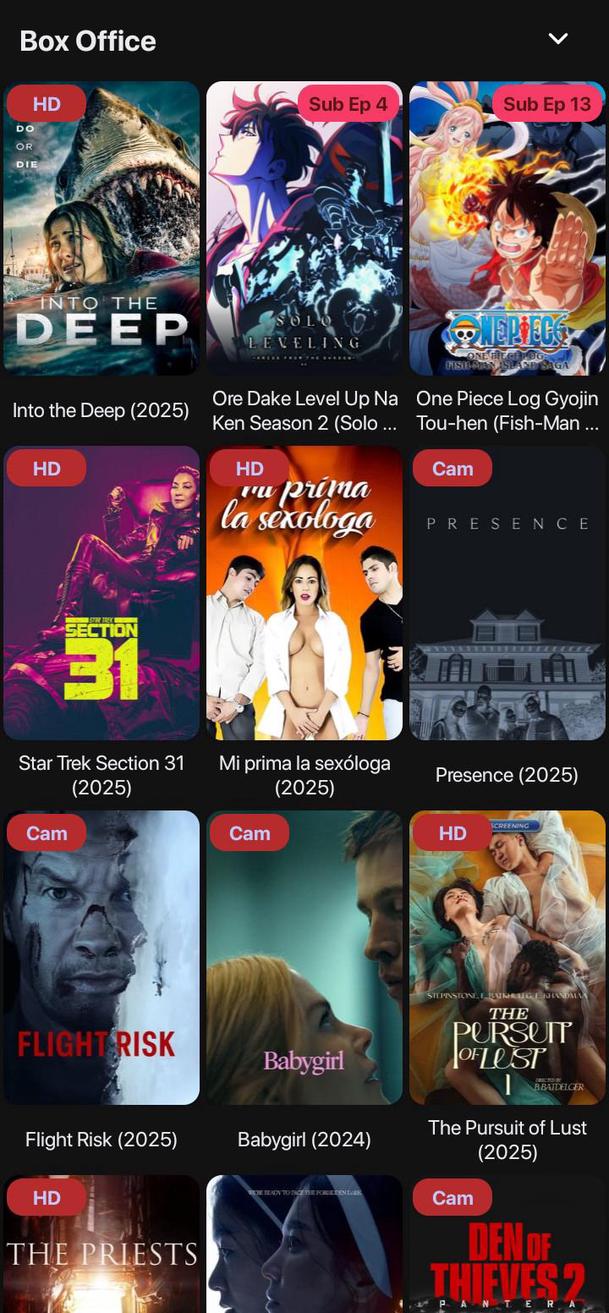Open The Priests movie poster

[x=101, y=1245]
